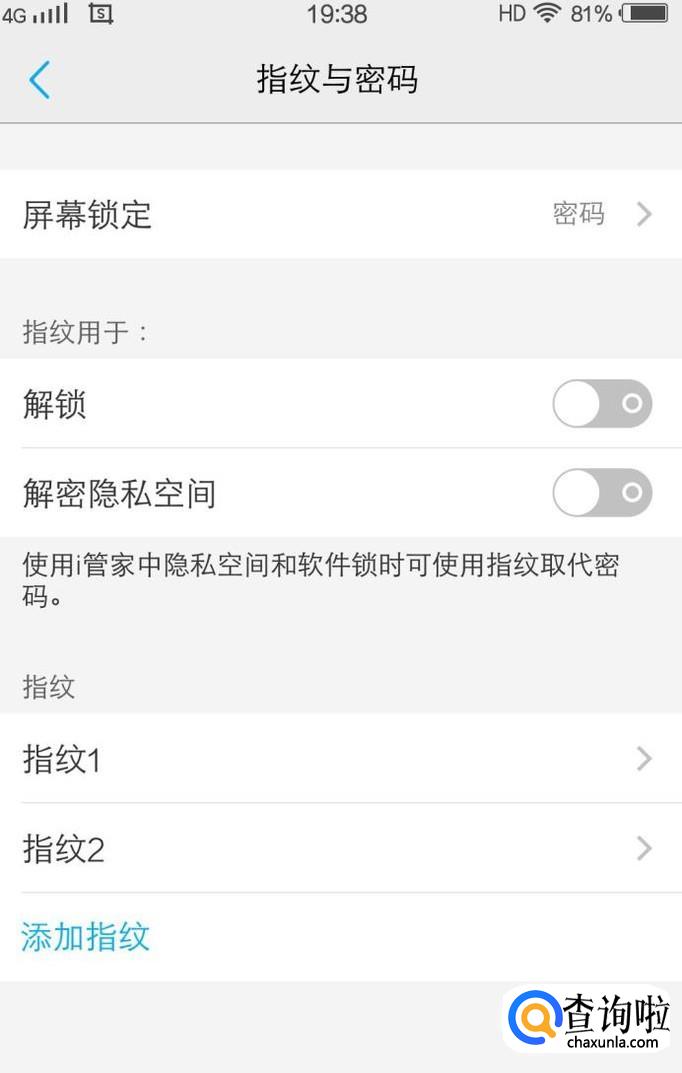Open the 指纹2 entry

coord(340,849)
